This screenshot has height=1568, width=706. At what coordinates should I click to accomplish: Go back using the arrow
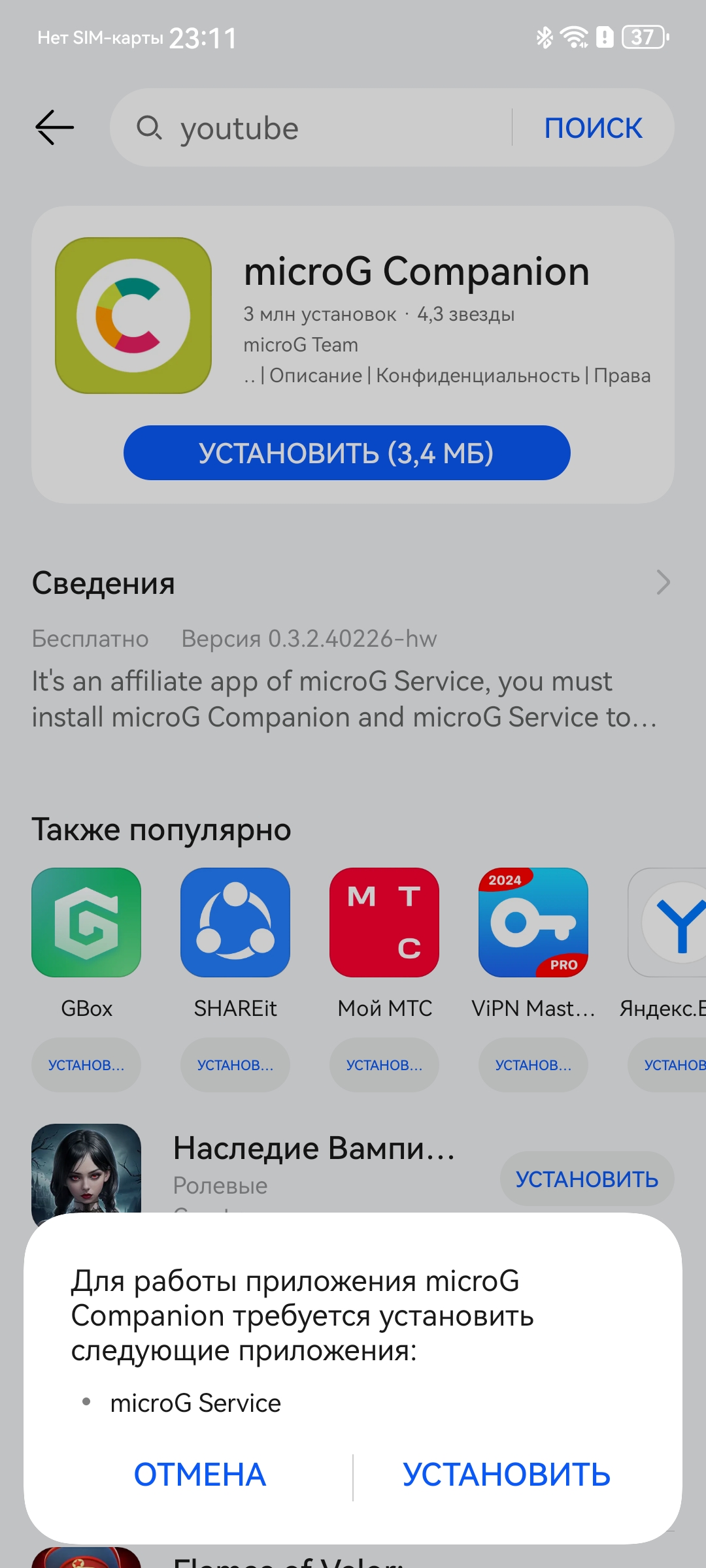[x=54, y=127]
